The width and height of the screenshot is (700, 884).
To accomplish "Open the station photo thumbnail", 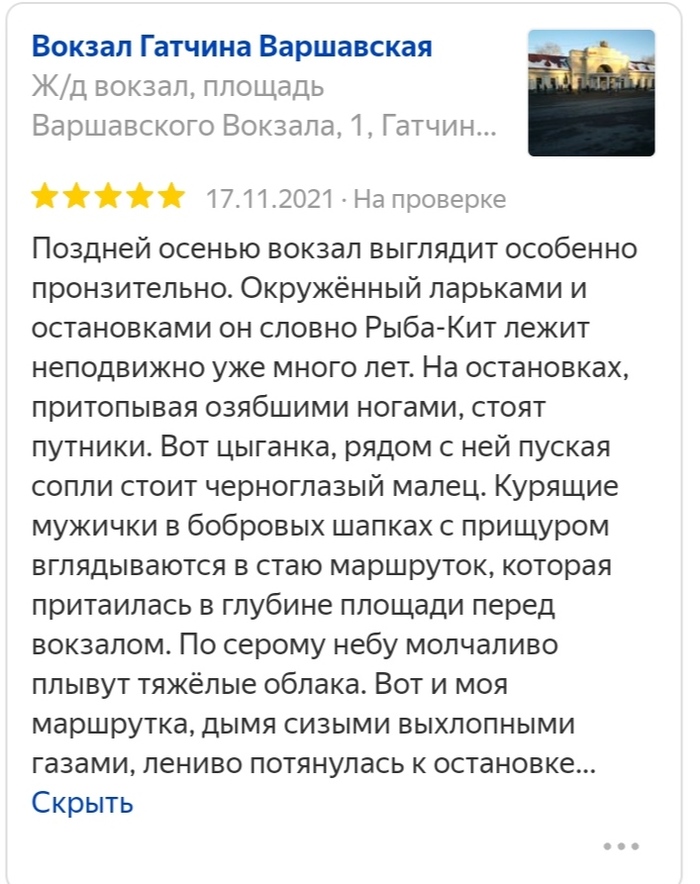I will (591, 93).
